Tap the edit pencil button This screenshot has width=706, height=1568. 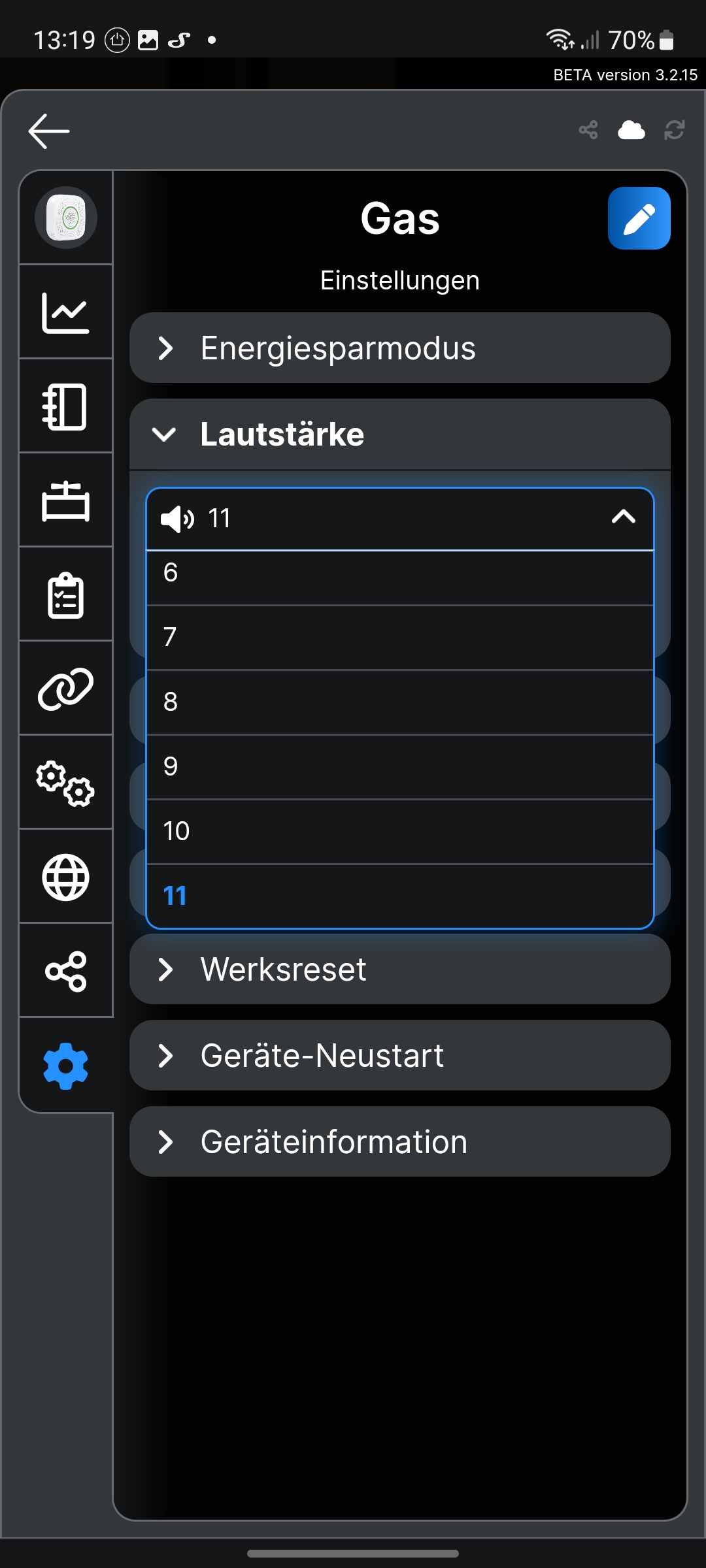(639, 218)
